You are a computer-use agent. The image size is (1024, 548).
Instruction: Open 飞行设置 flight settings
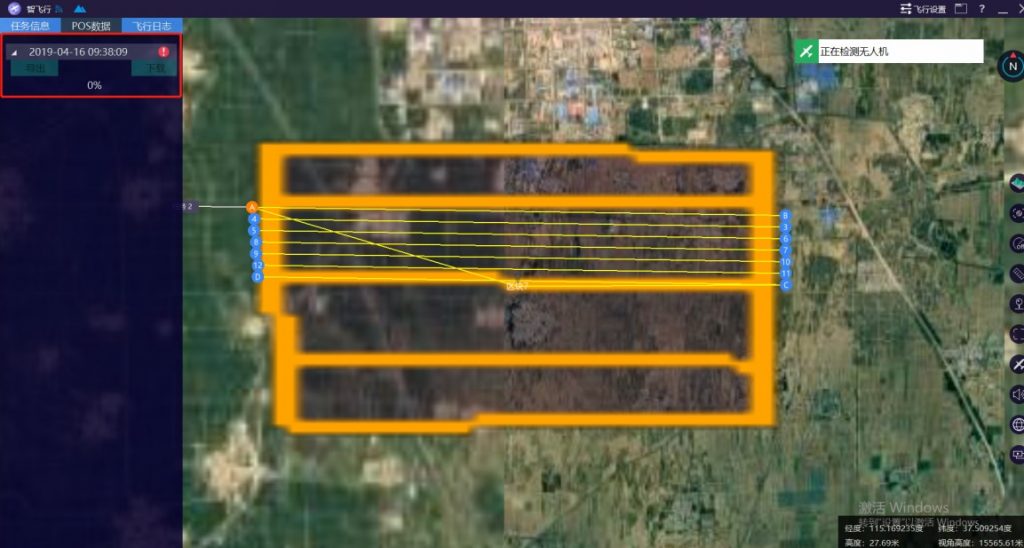(x=922, y=8)
